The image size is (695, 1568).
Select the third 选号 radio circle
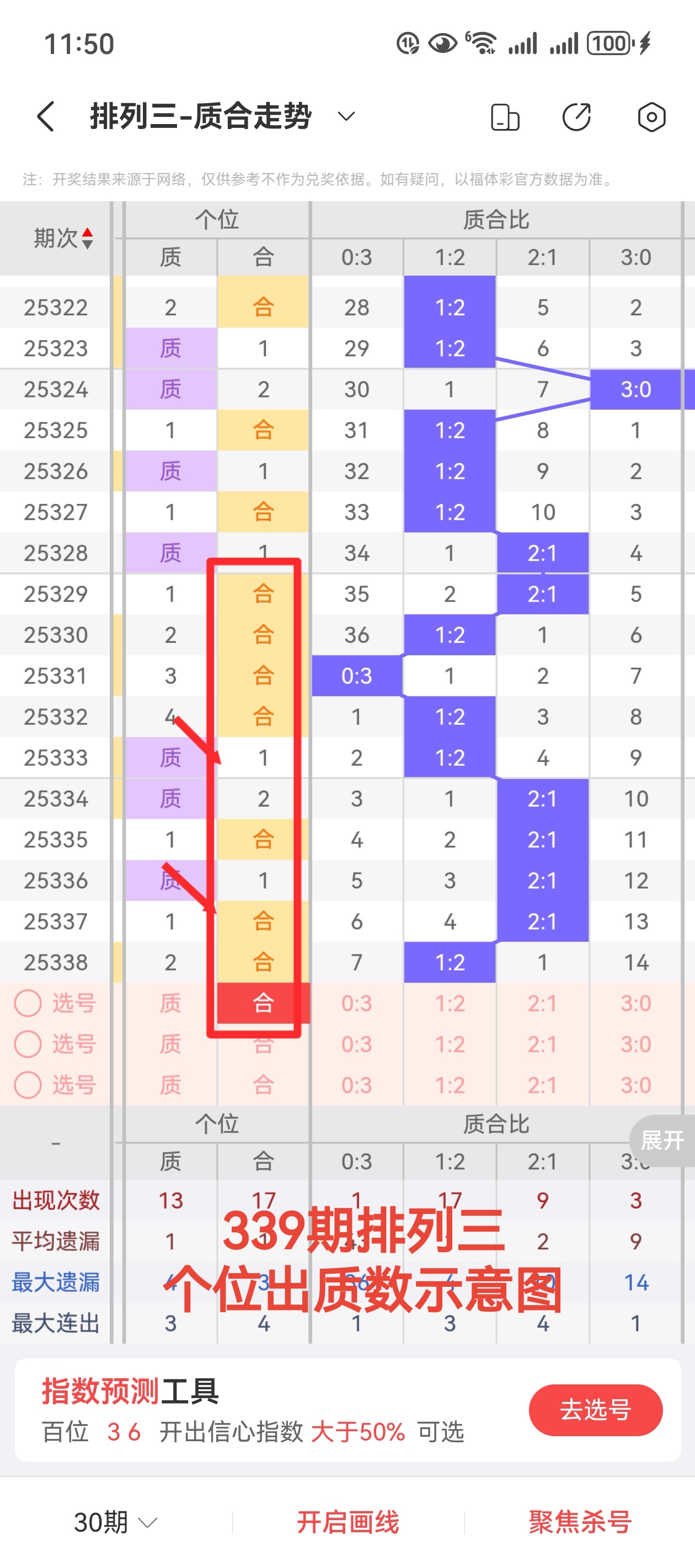[x=28, y=1084]
